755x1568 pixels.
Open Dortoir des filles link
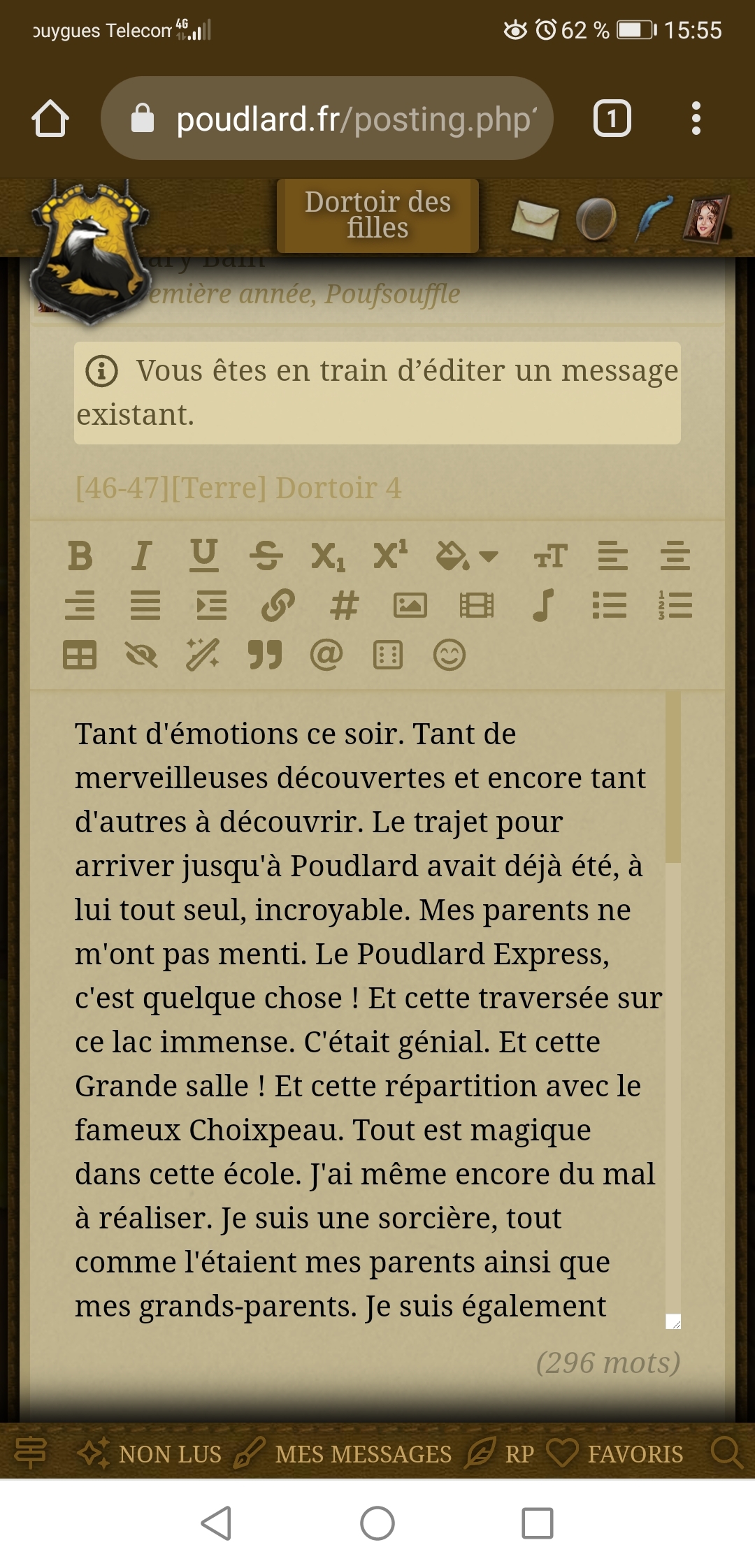(x=377, y=215)
